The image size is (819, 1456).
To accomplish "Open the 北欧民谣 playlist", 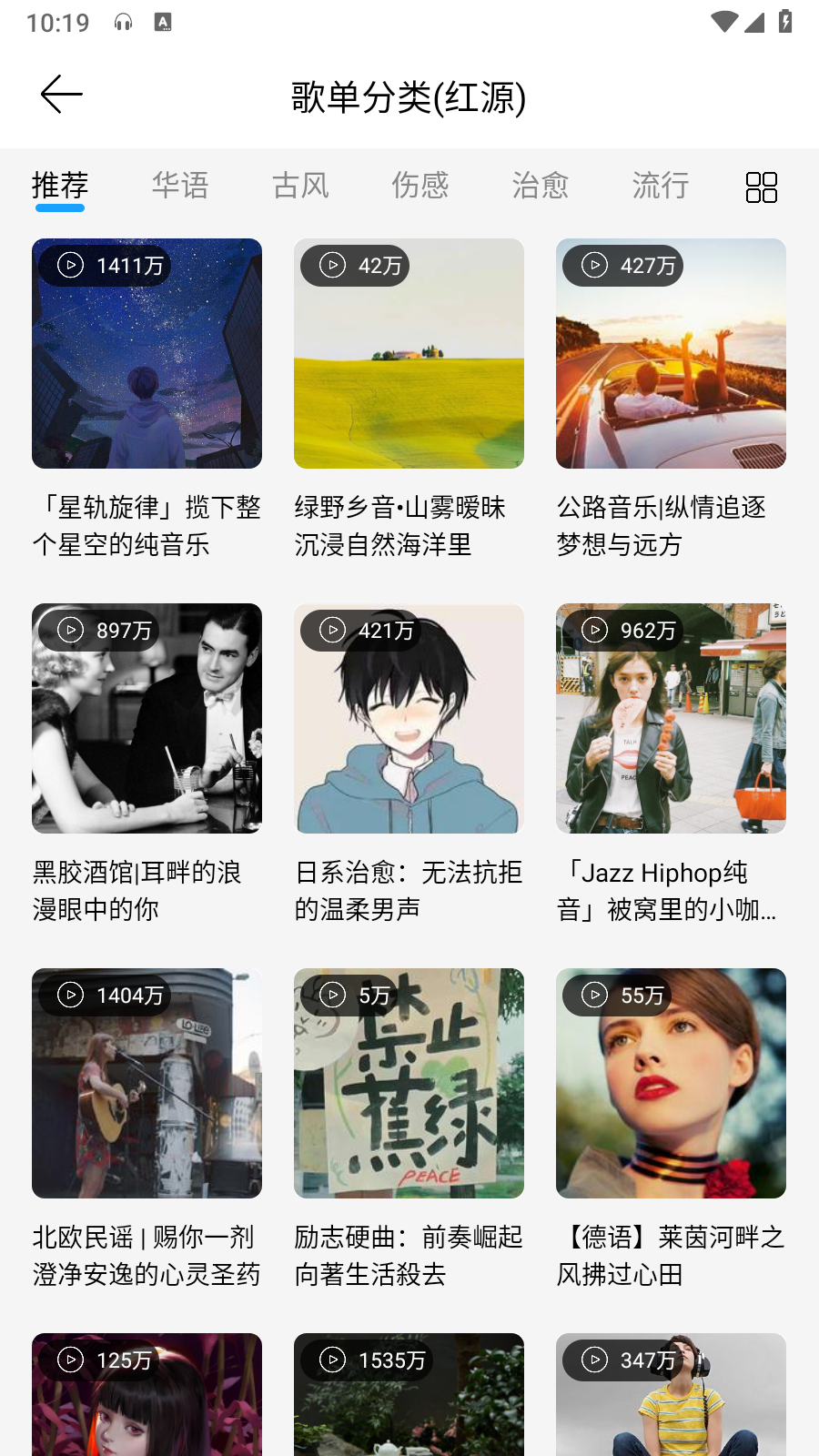I will [147, 1083].
